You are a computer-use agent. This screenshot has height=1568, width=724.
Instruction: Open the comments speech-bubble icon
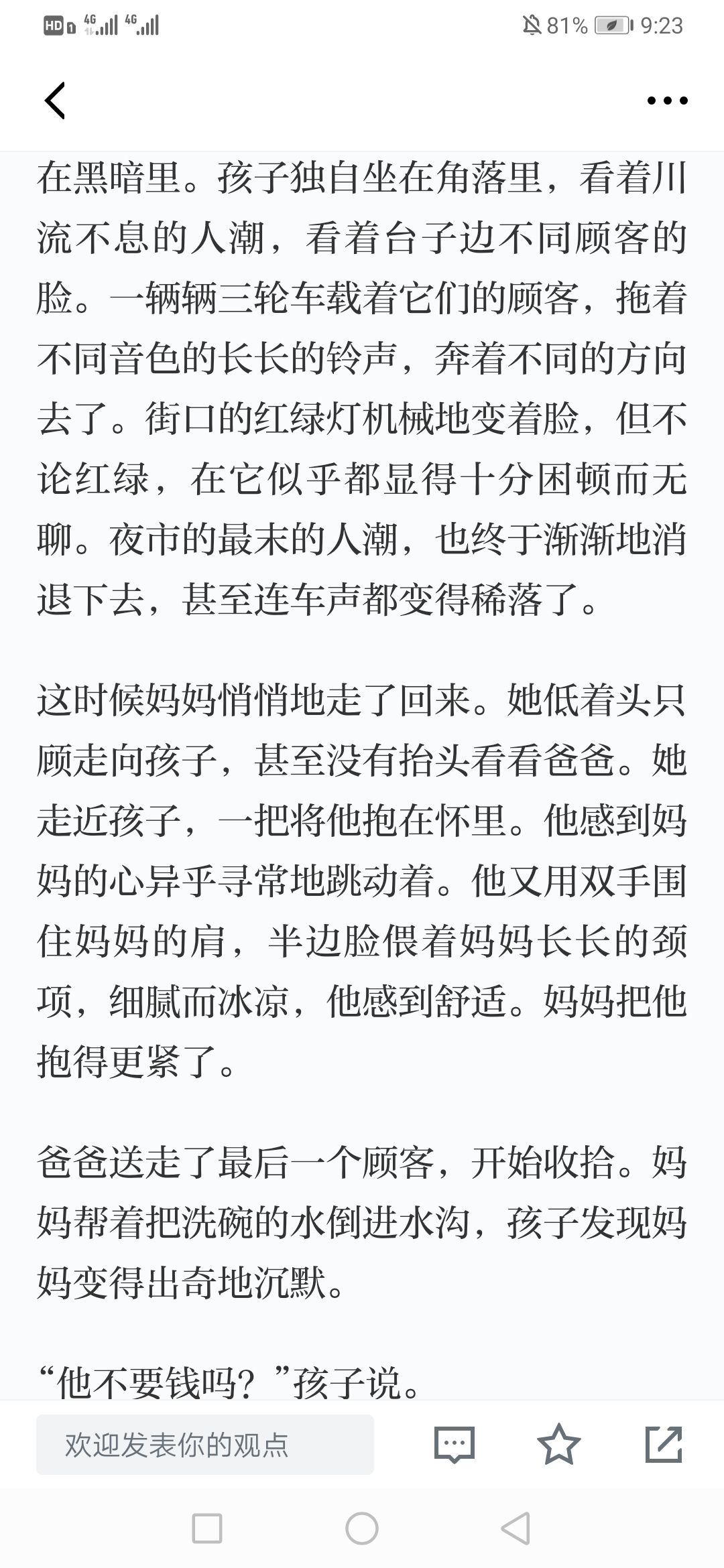(x=455, y=1445)
